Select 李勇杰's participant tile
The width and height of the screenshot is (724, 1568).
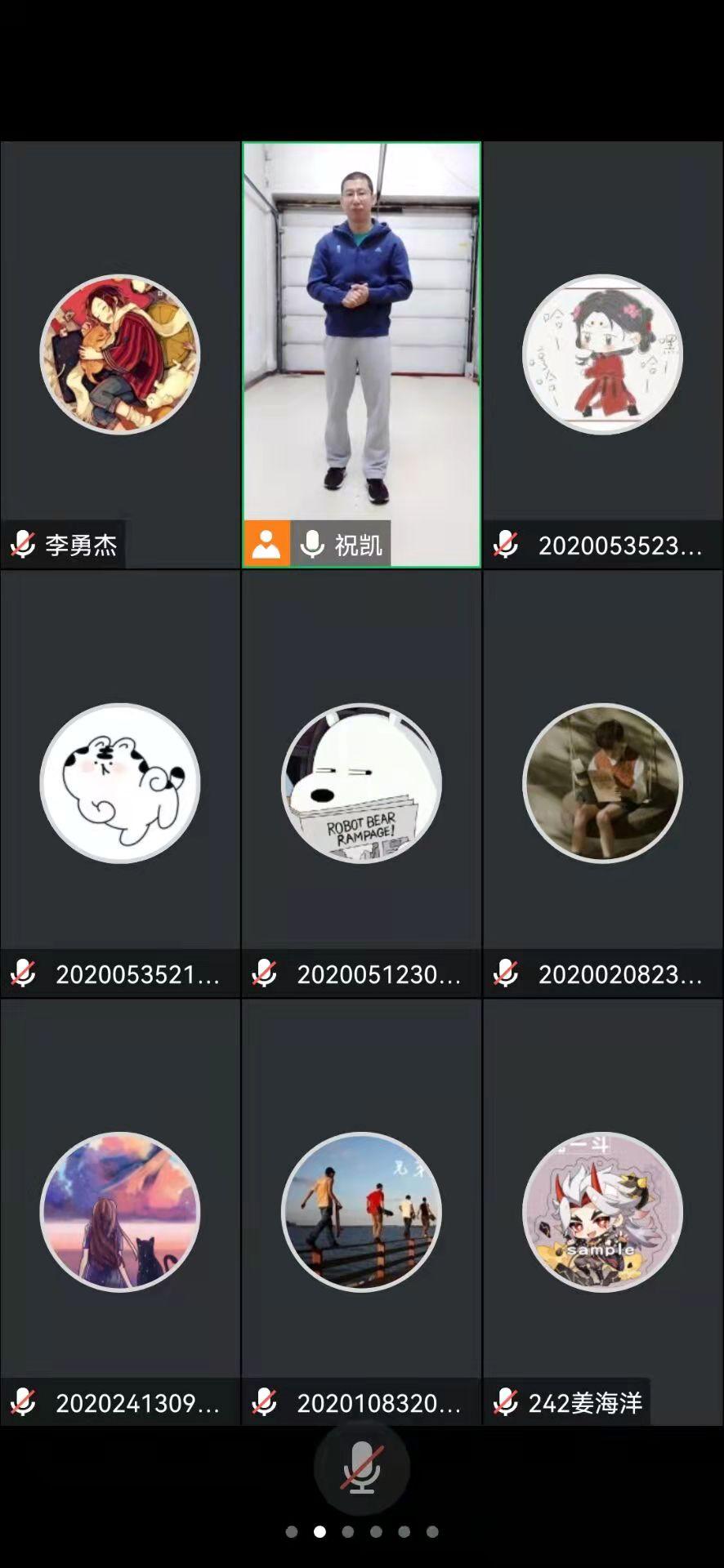[x=120, y=354]
